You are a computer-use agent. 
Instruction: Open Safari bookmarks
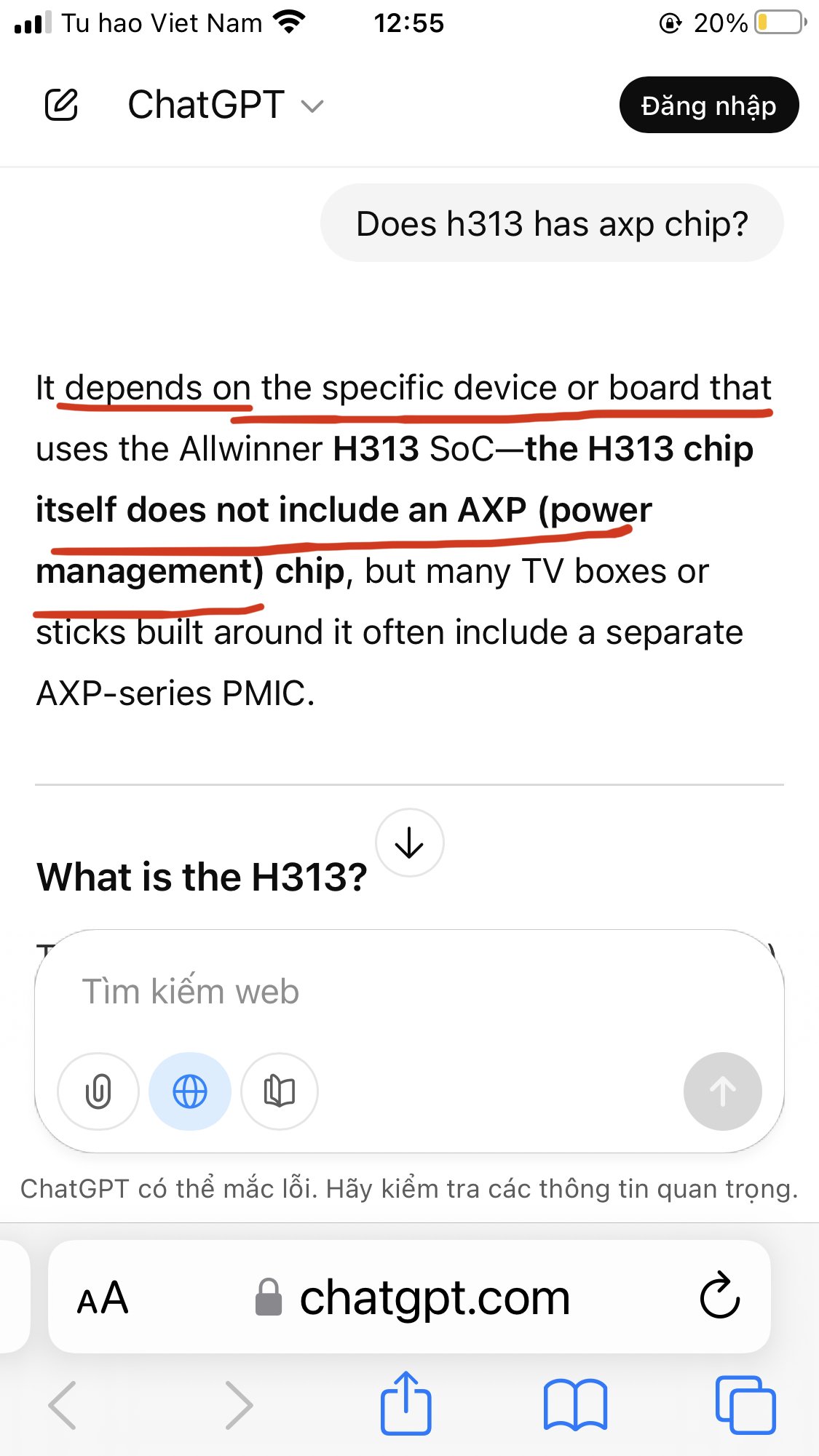click(x=575, y=1404)
